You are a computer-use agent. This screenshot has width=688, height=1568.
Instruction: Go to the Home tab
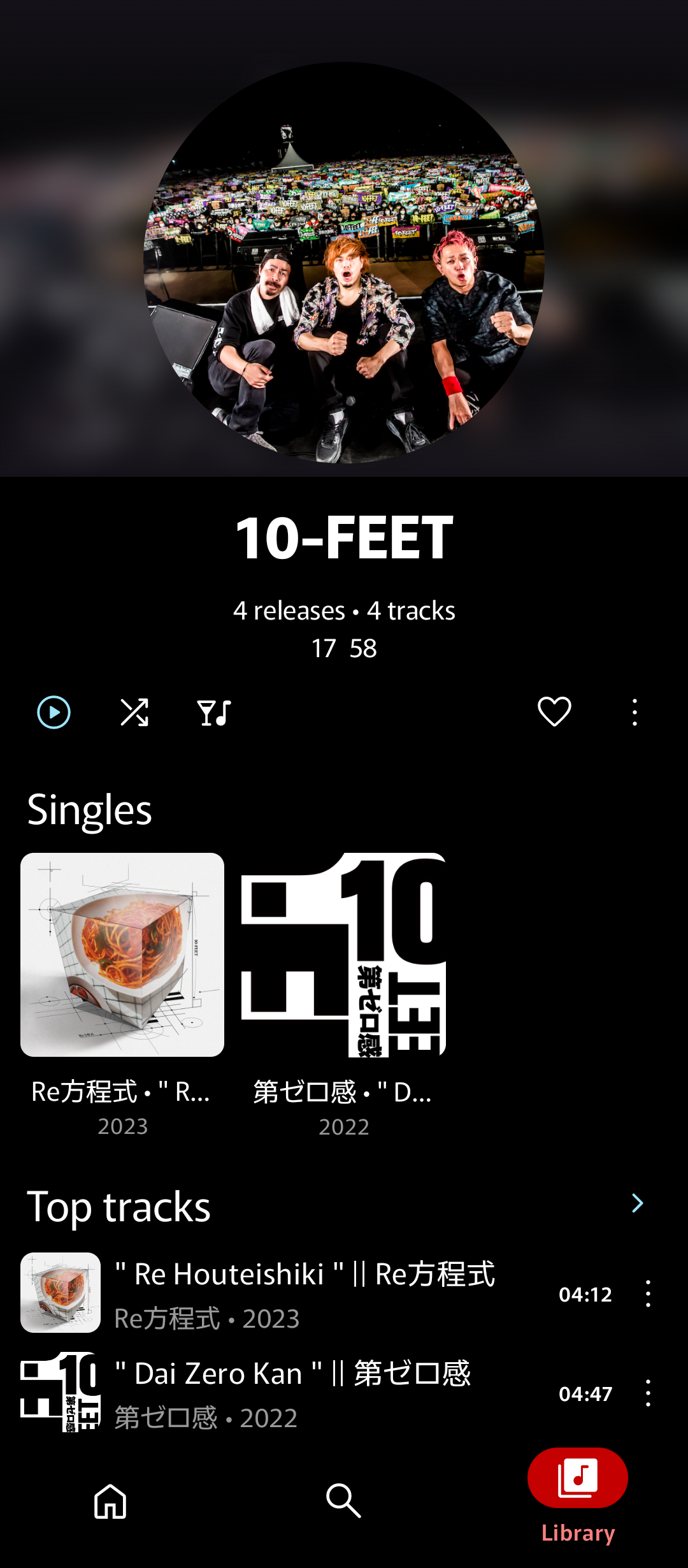(x=110, y=1500)
